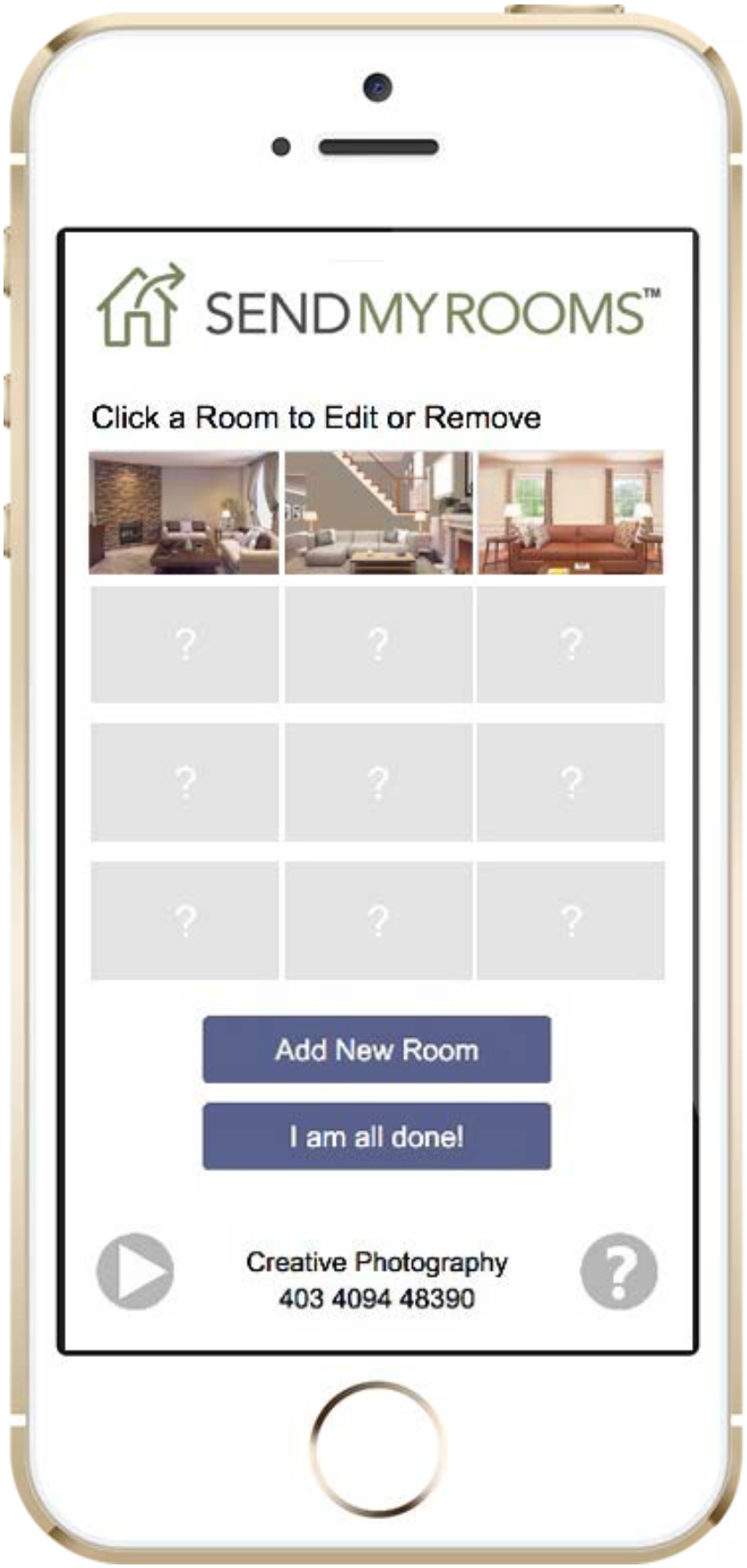
Task: Edit the room photo showing the staircase
Action: tap(378, 512)
